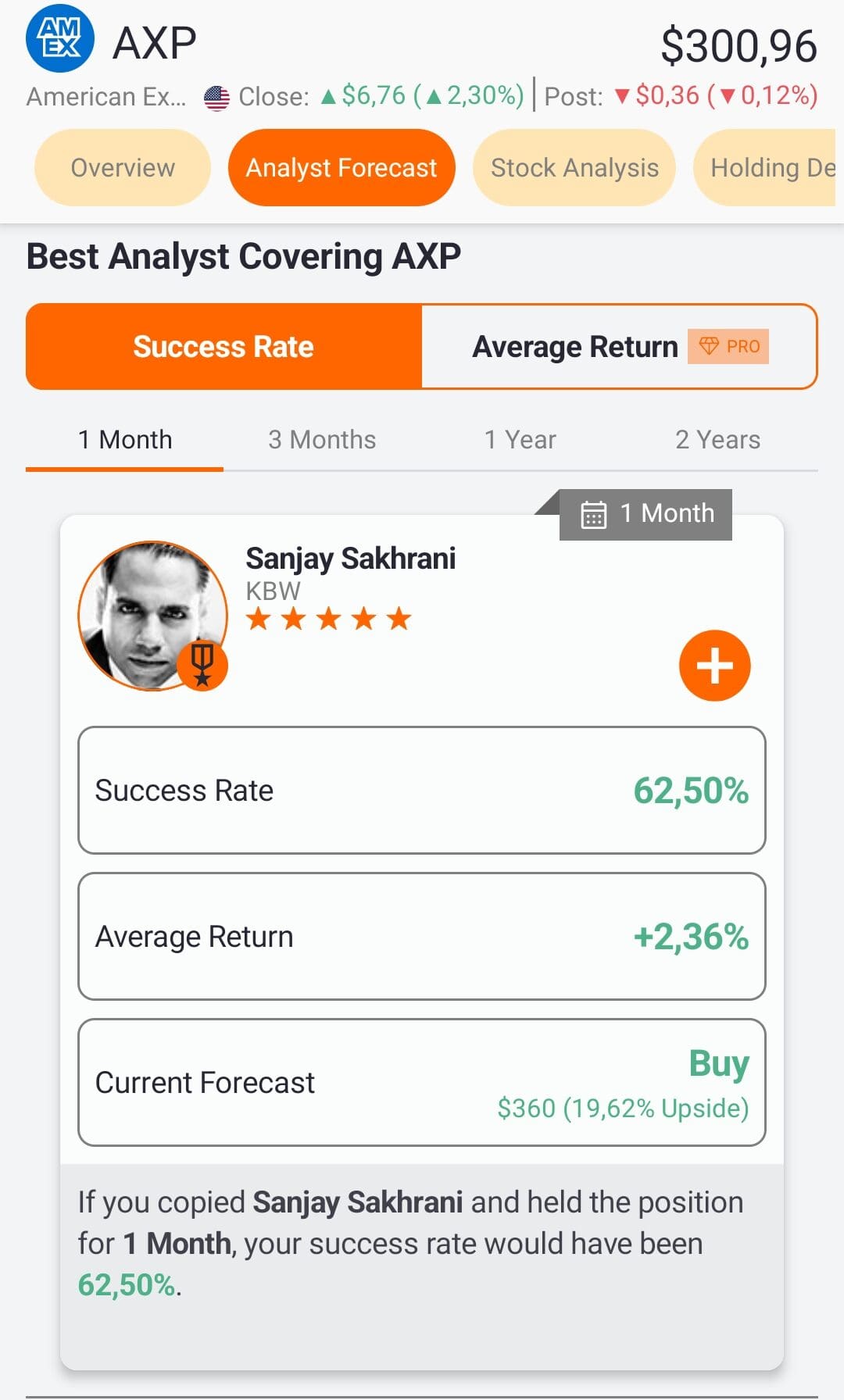Screen dimensions: 844x1400
Task: Switch to the Overview tab
Action: 123,168
